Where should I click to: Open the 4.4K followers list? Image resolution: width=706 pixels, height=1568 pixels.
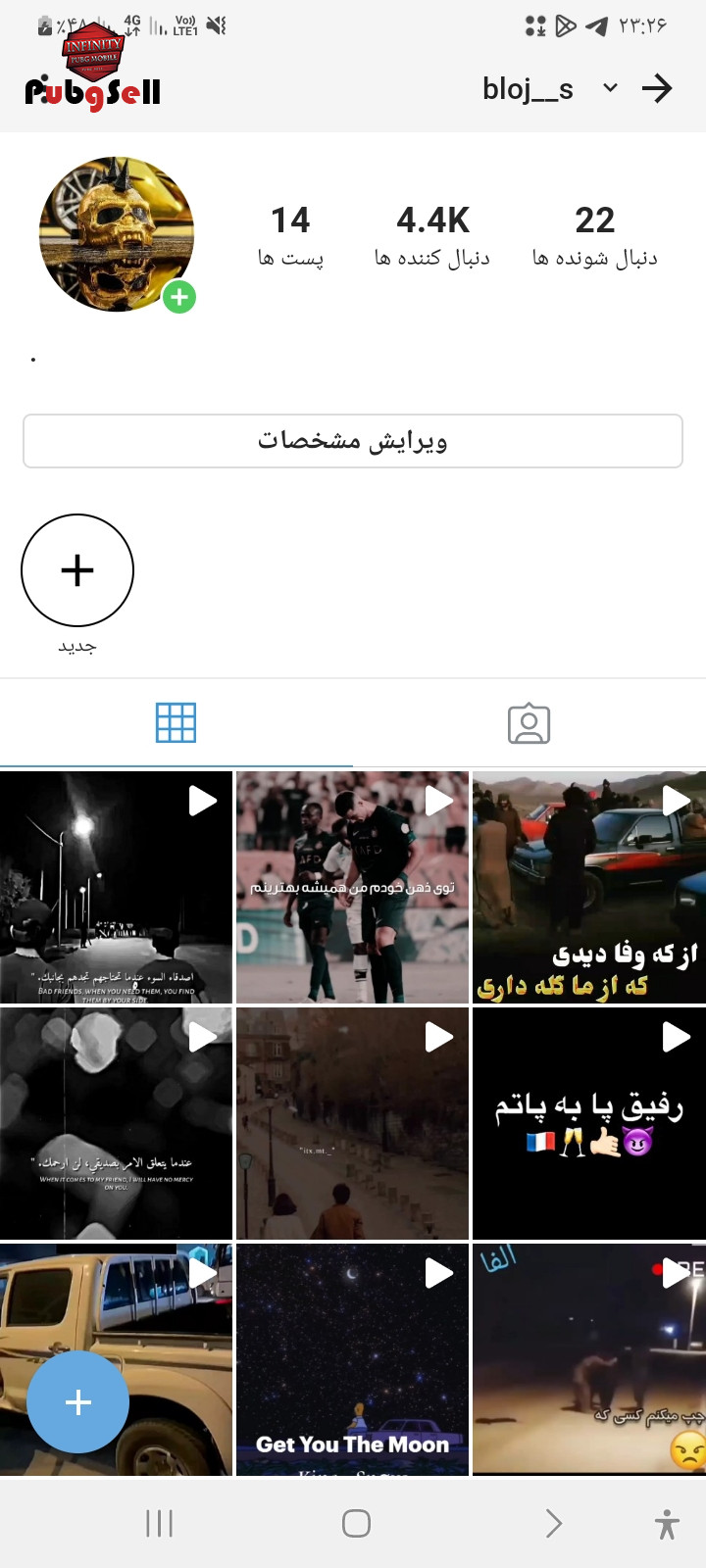(432, 236)
